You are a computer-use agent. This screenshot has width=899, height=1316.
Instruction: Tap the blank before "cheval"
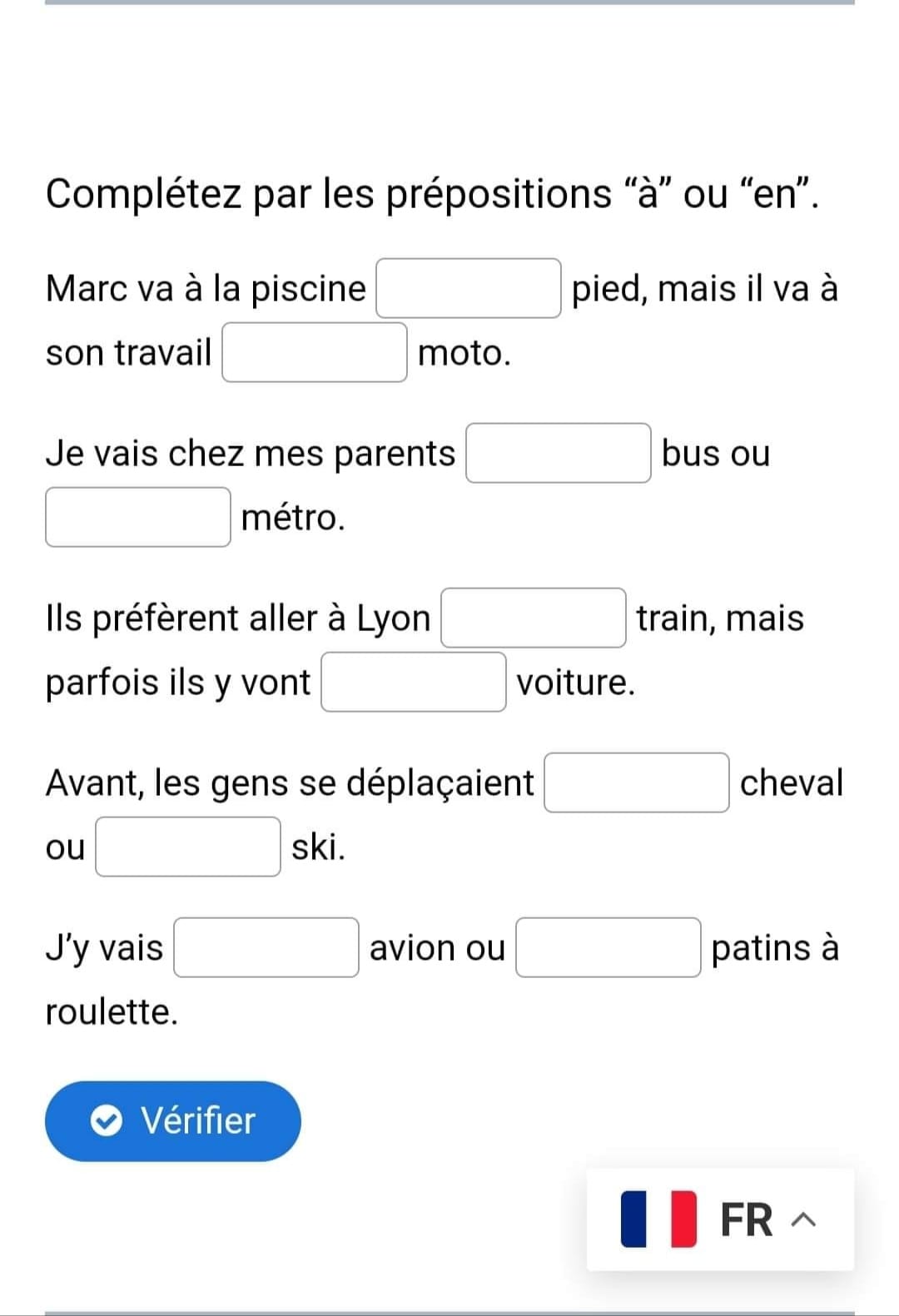click(637, 783)
